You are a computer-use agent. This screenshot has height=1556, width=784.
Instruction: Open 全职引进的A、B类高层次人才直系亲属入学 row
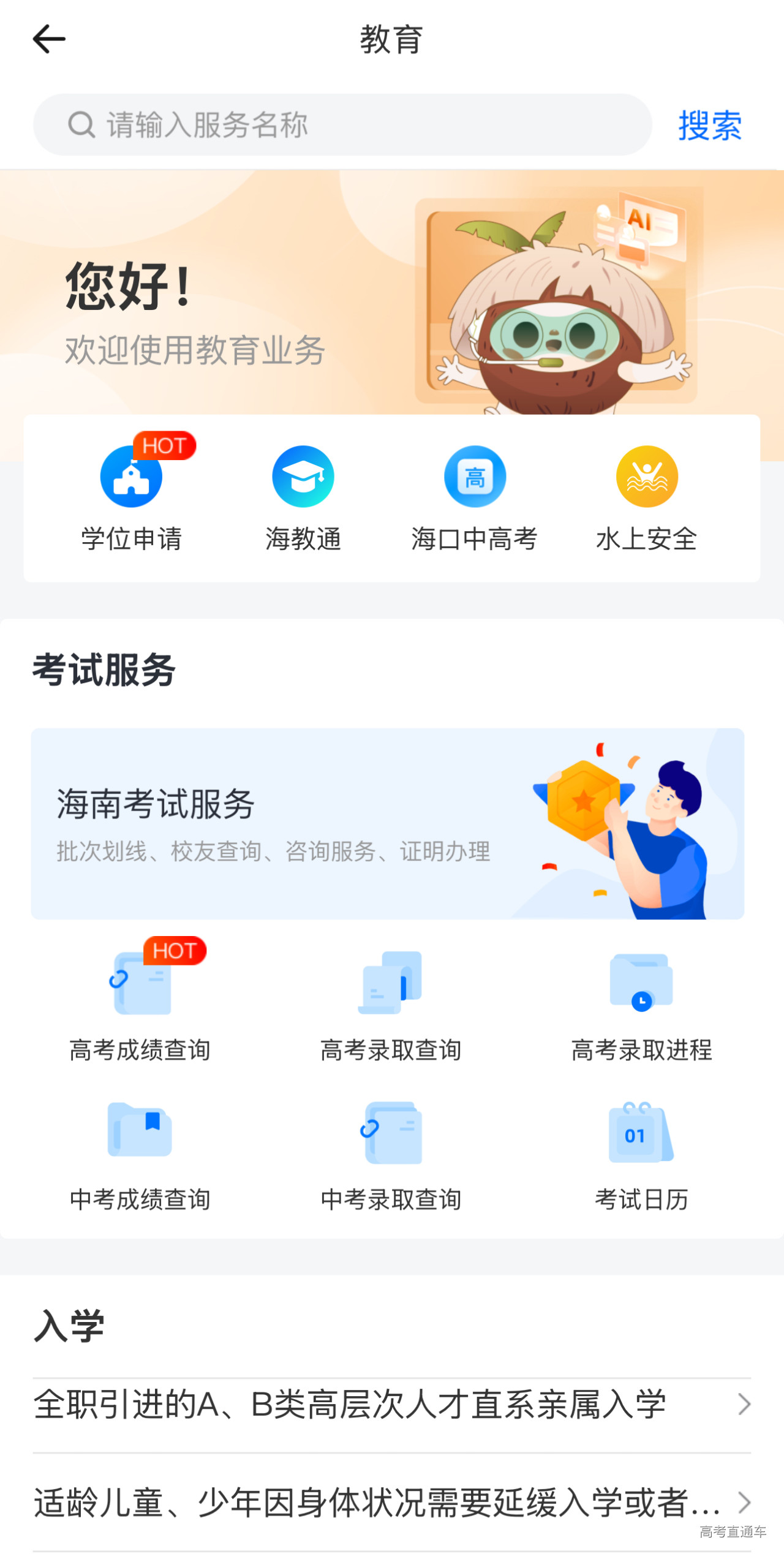[392, 1404]
